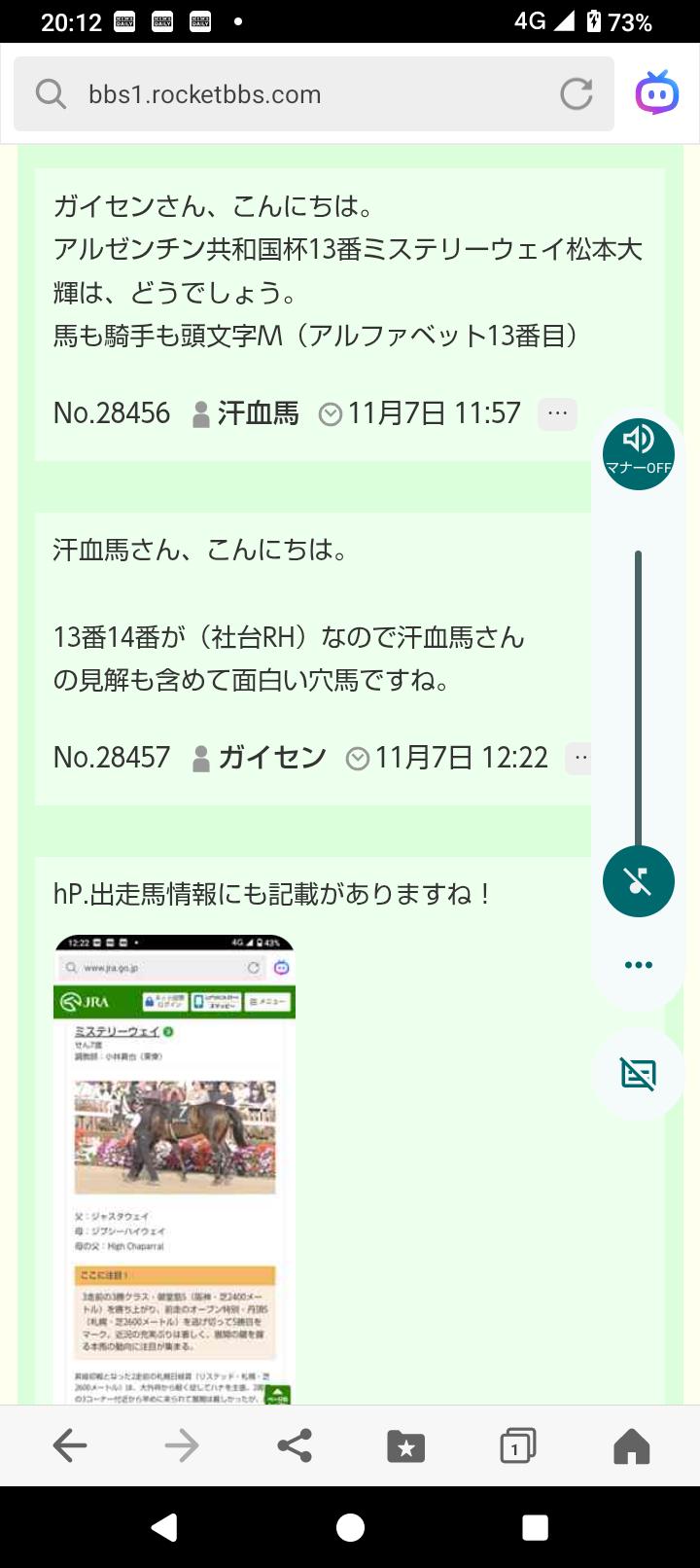Tap the bbs1.rocketbbs.com address bar

tap(311, 94)
